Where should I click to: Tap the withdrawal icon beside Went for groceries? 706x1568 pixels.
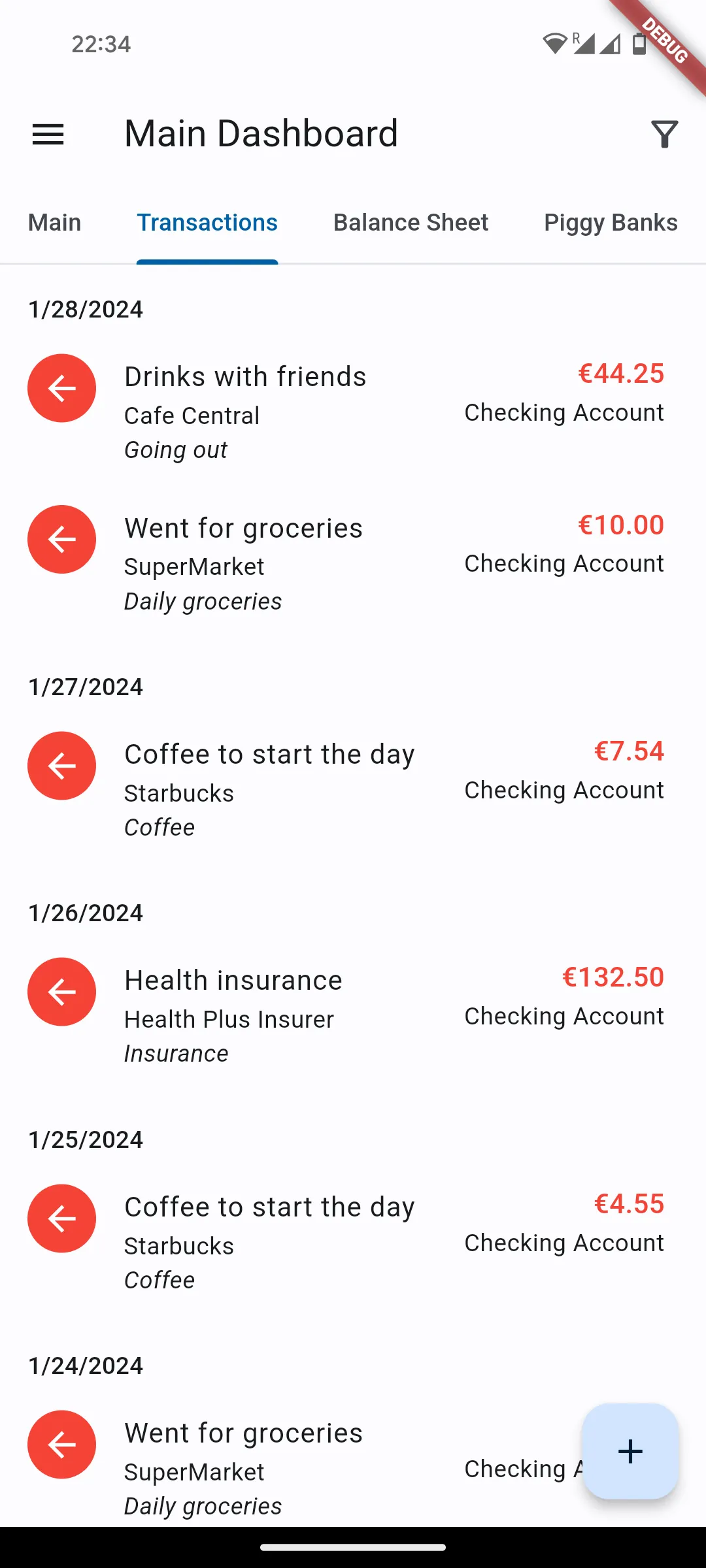(61, 539)
